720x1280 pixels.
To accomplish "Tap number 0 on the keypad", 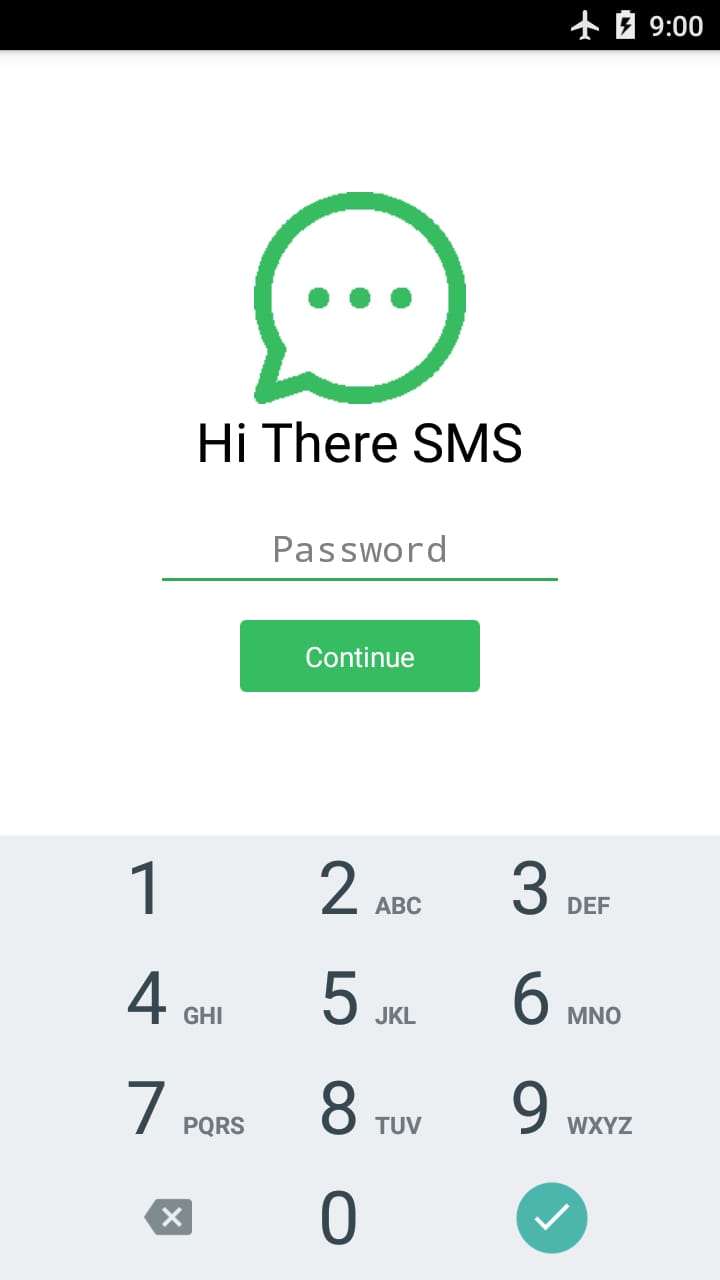I will pos(340,1217).
